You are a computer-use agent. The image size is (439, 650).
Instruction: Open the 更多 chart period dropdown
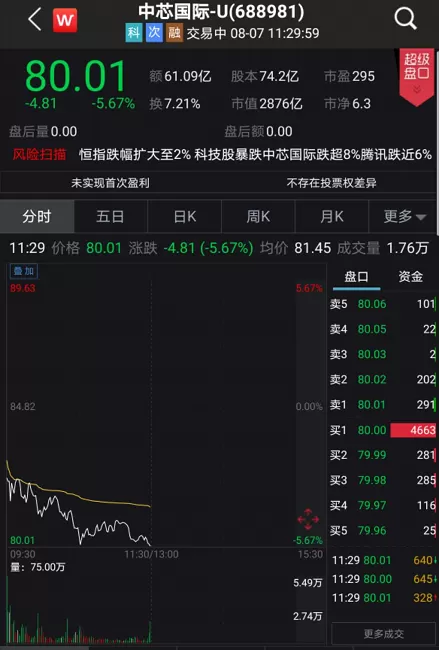tap(404, 216)
